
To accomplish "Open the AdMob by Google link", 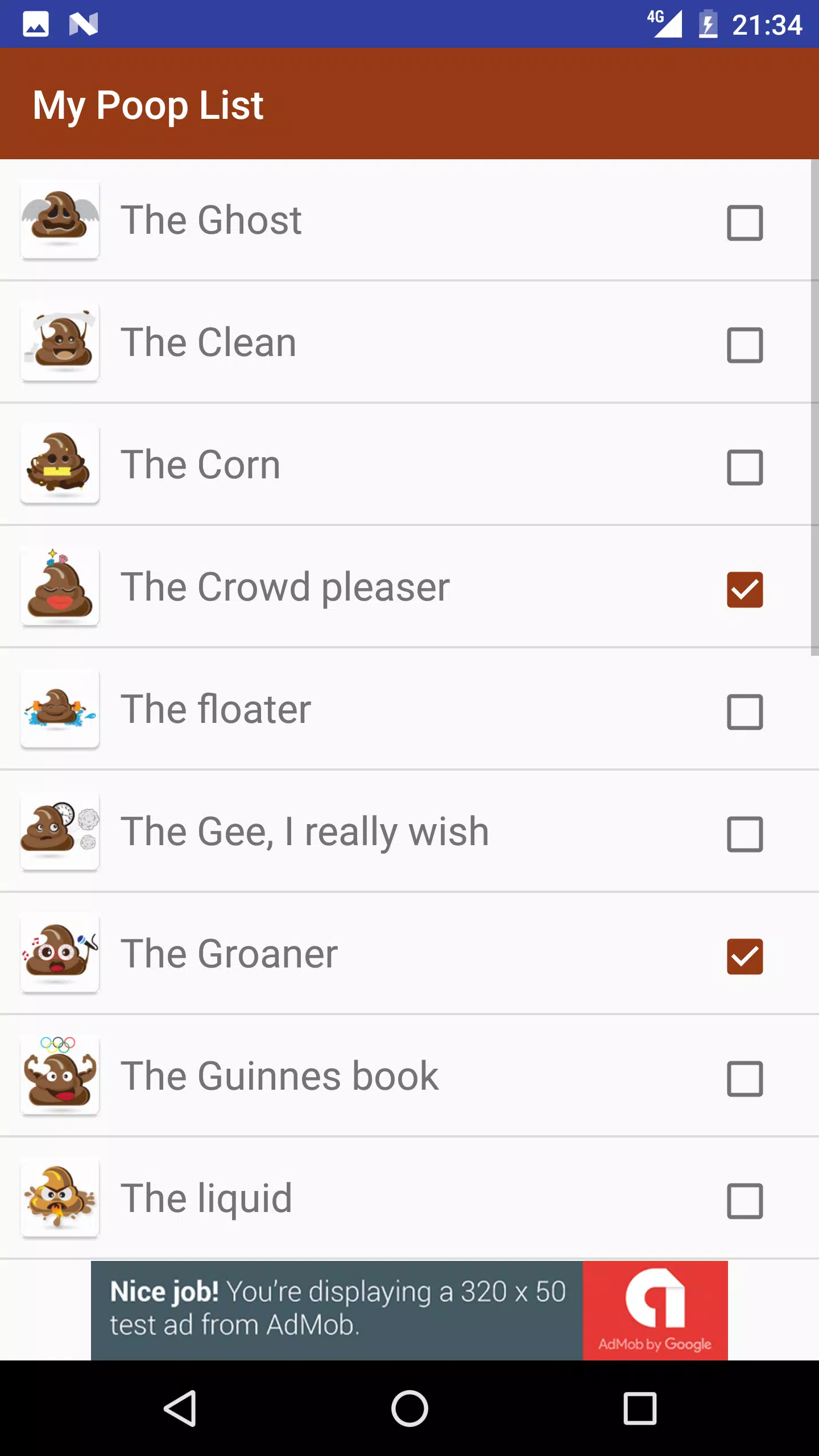I will pos(655,1311).
